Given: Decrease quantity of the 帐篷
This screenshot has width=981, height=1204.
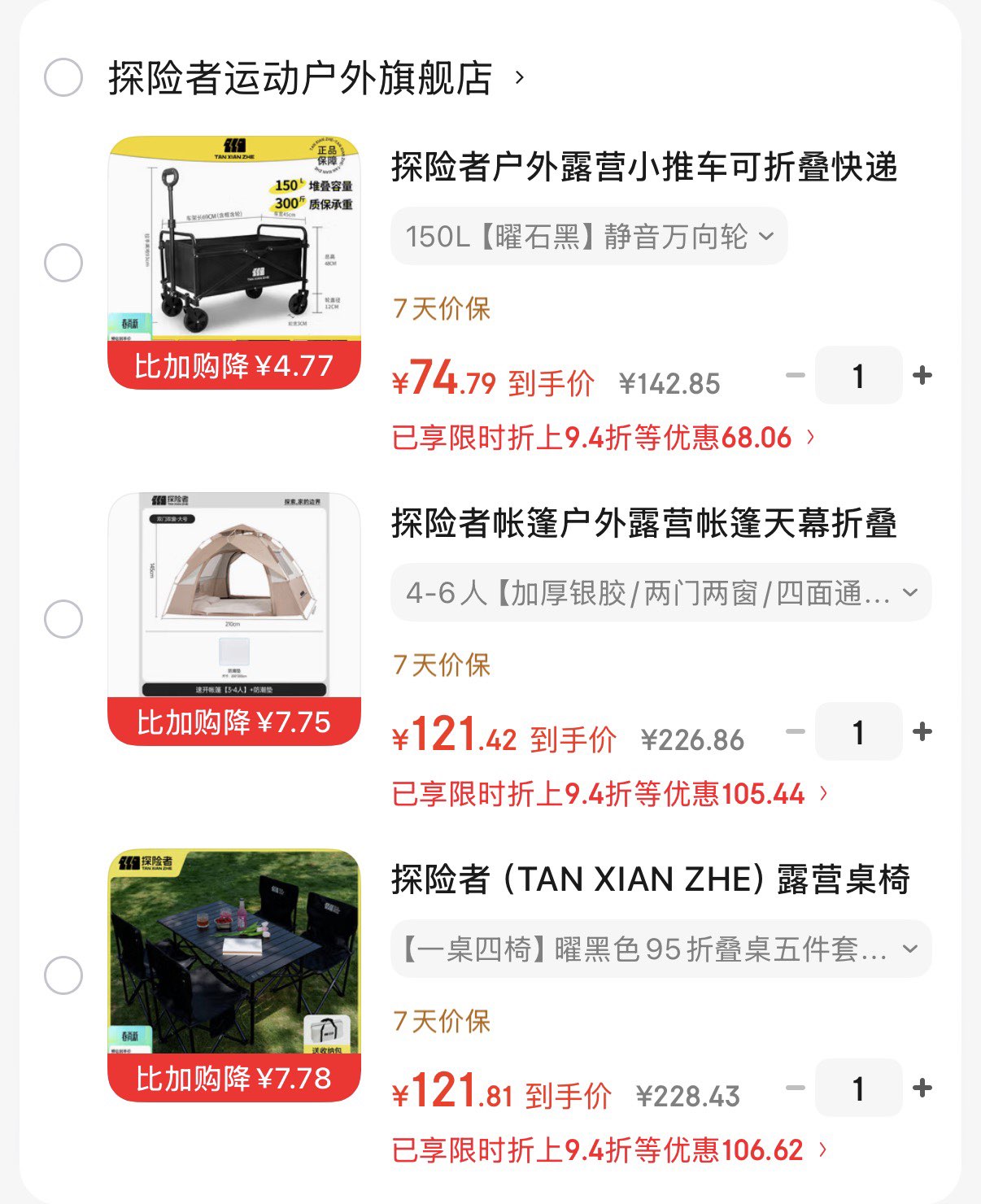Looking at the screenshot, I should click(x=795, y=731).
